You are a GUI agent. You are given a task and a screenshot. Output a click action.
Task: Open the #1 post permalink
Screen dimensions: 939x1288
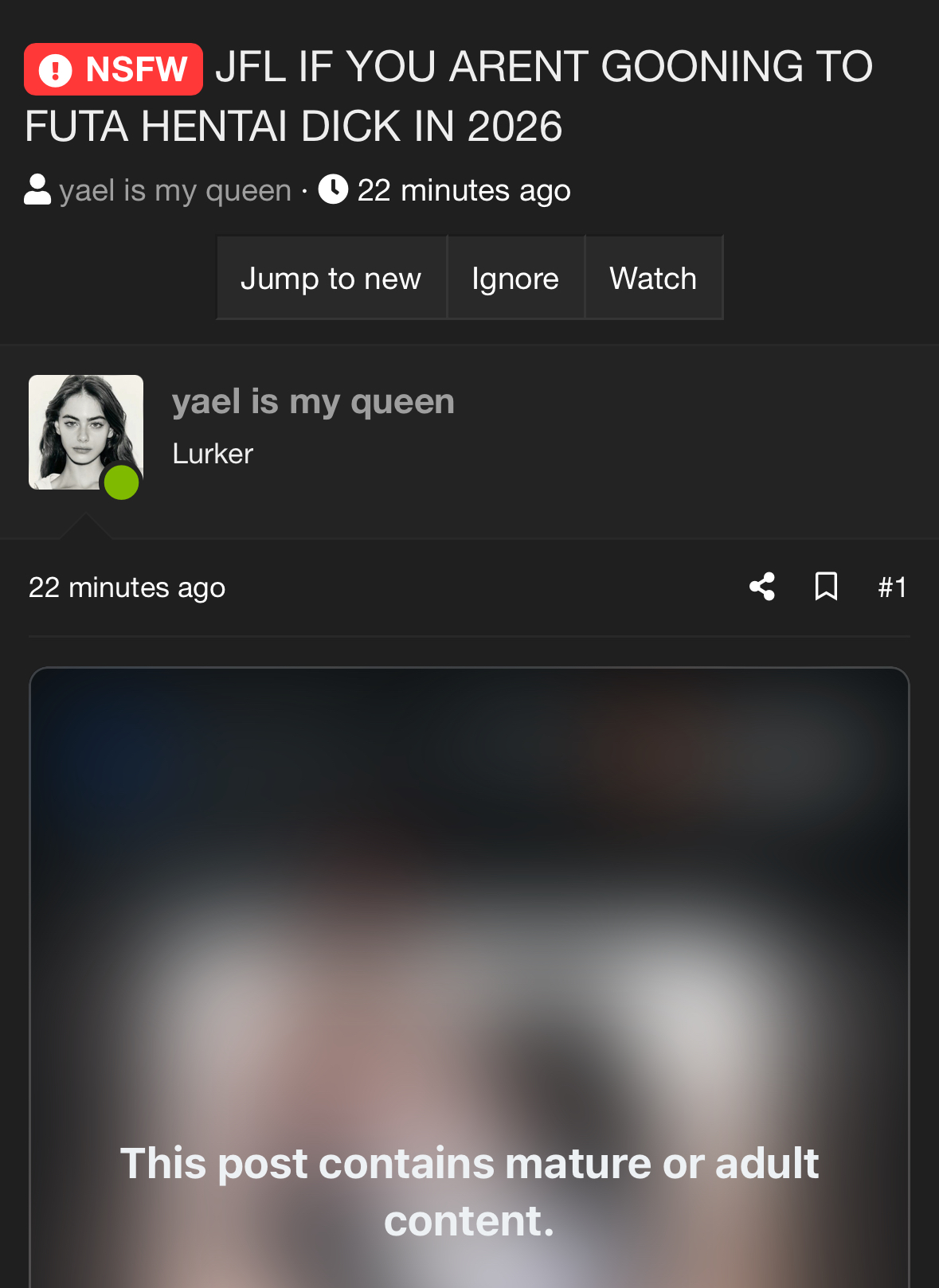coord(891,587)
